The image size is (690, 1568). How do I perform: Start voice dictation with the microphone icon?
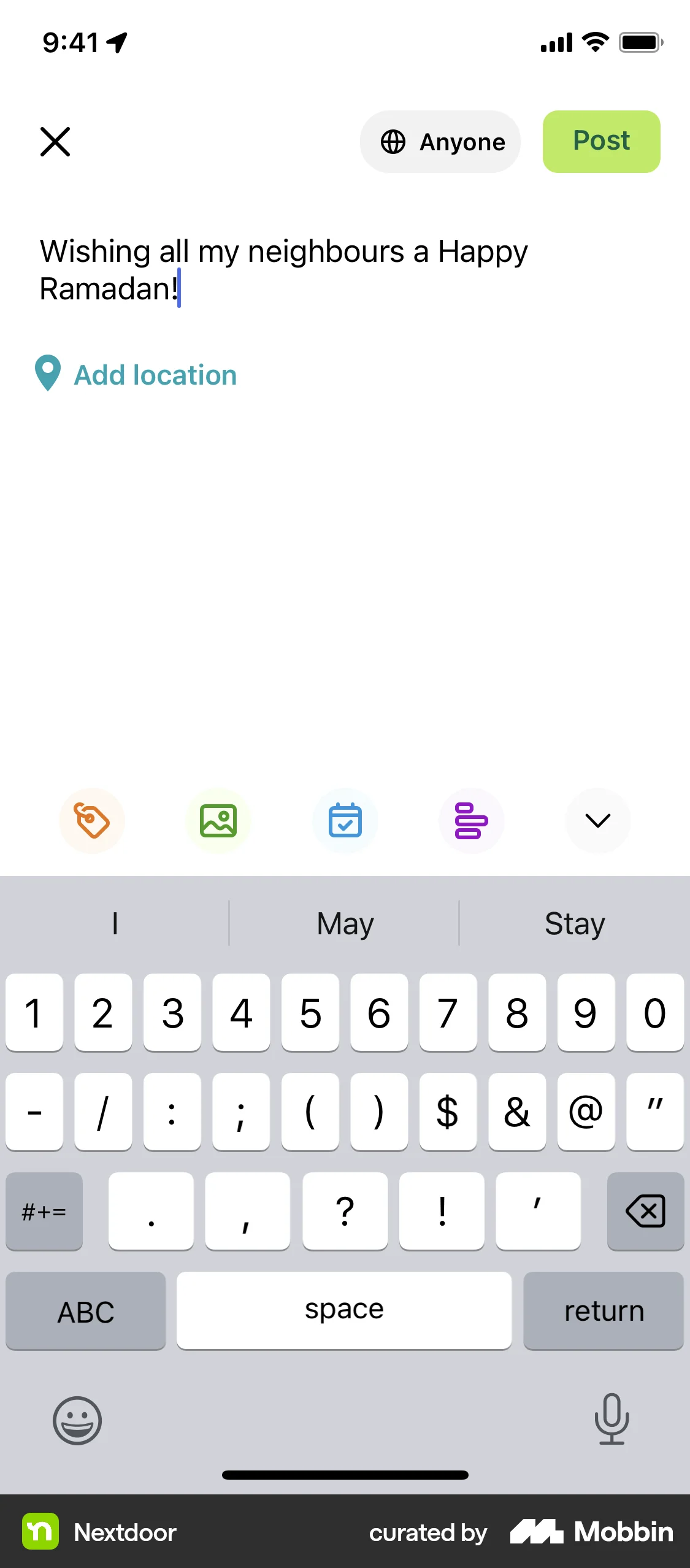pos(612,1420)
